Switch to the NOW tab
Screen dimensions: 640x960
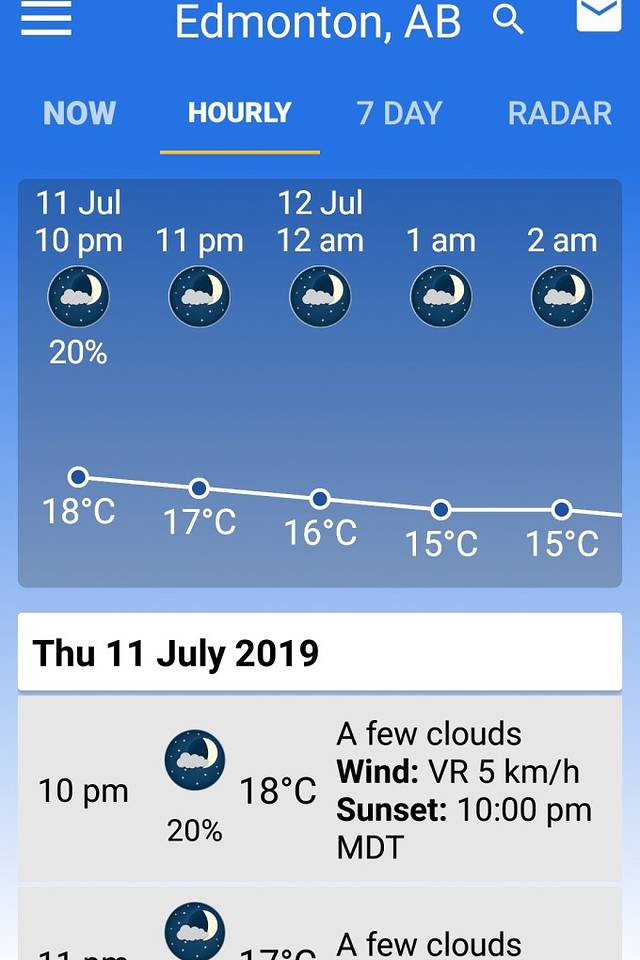point(79,113)
